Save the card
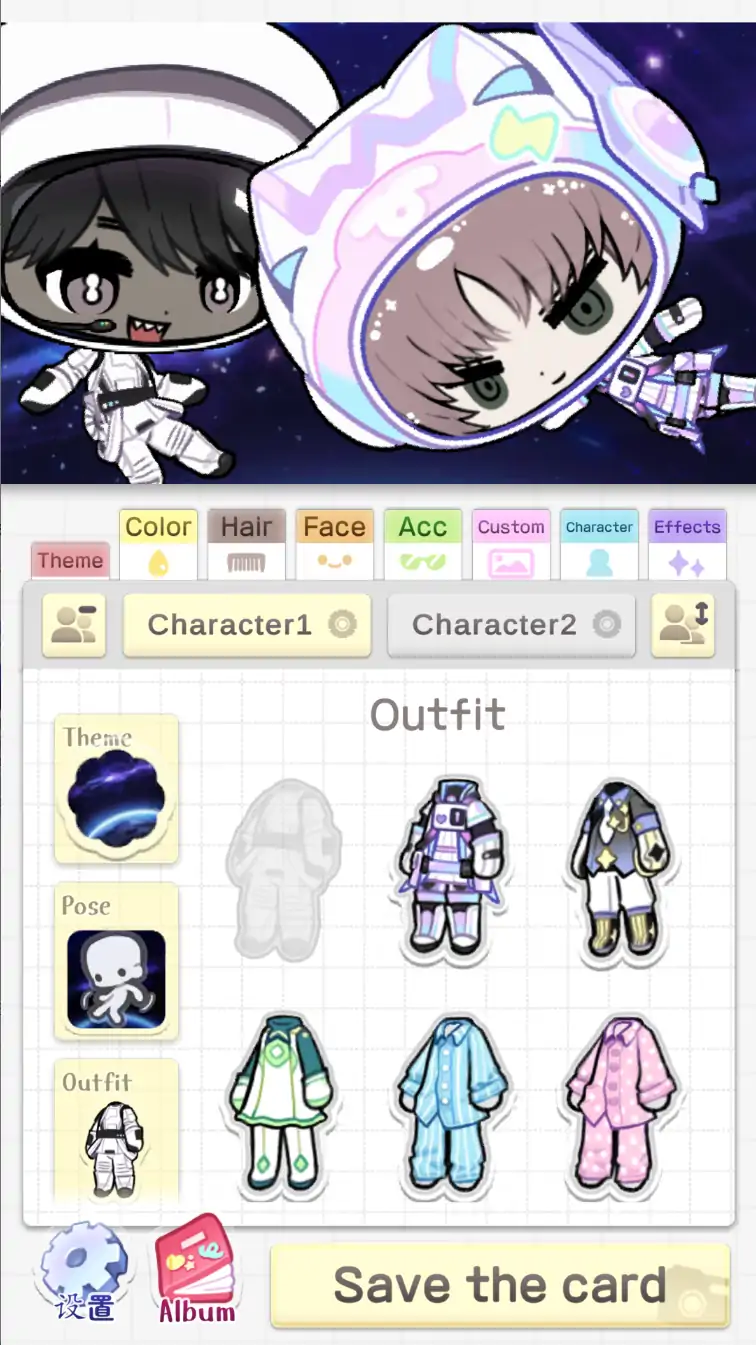 click(x=500, y=1285)
